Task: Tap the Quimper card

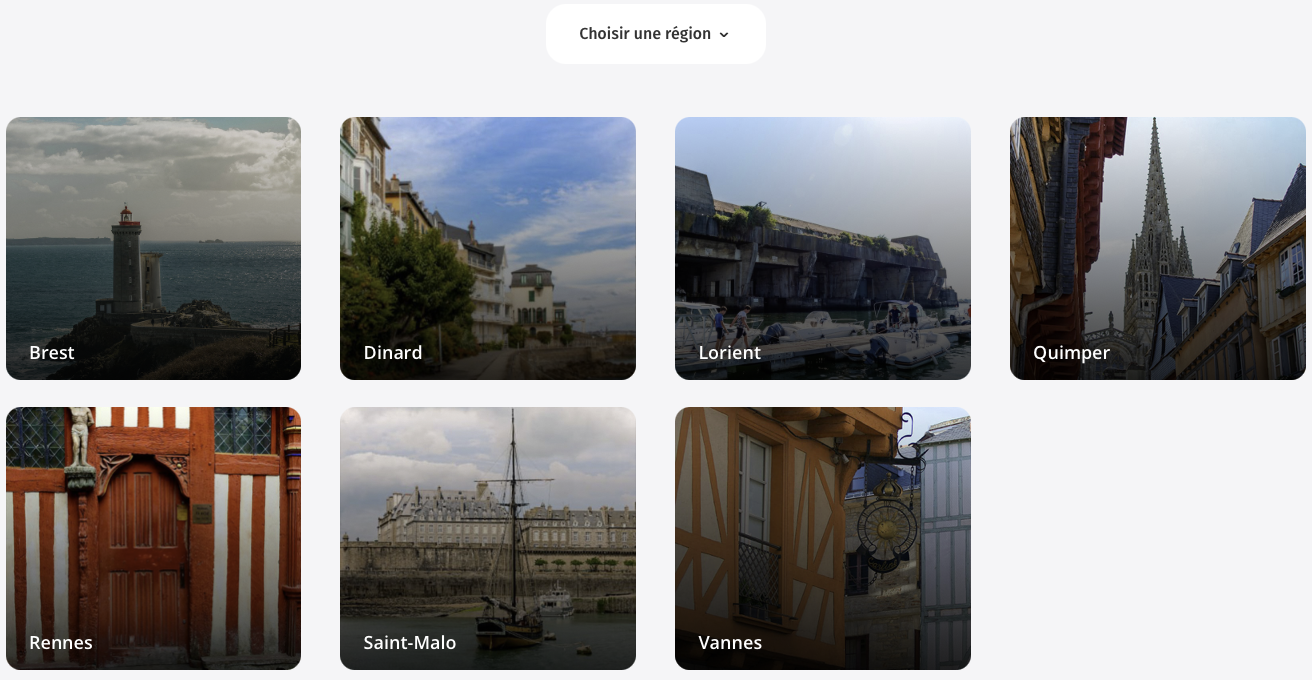Action: [1157, 248]
